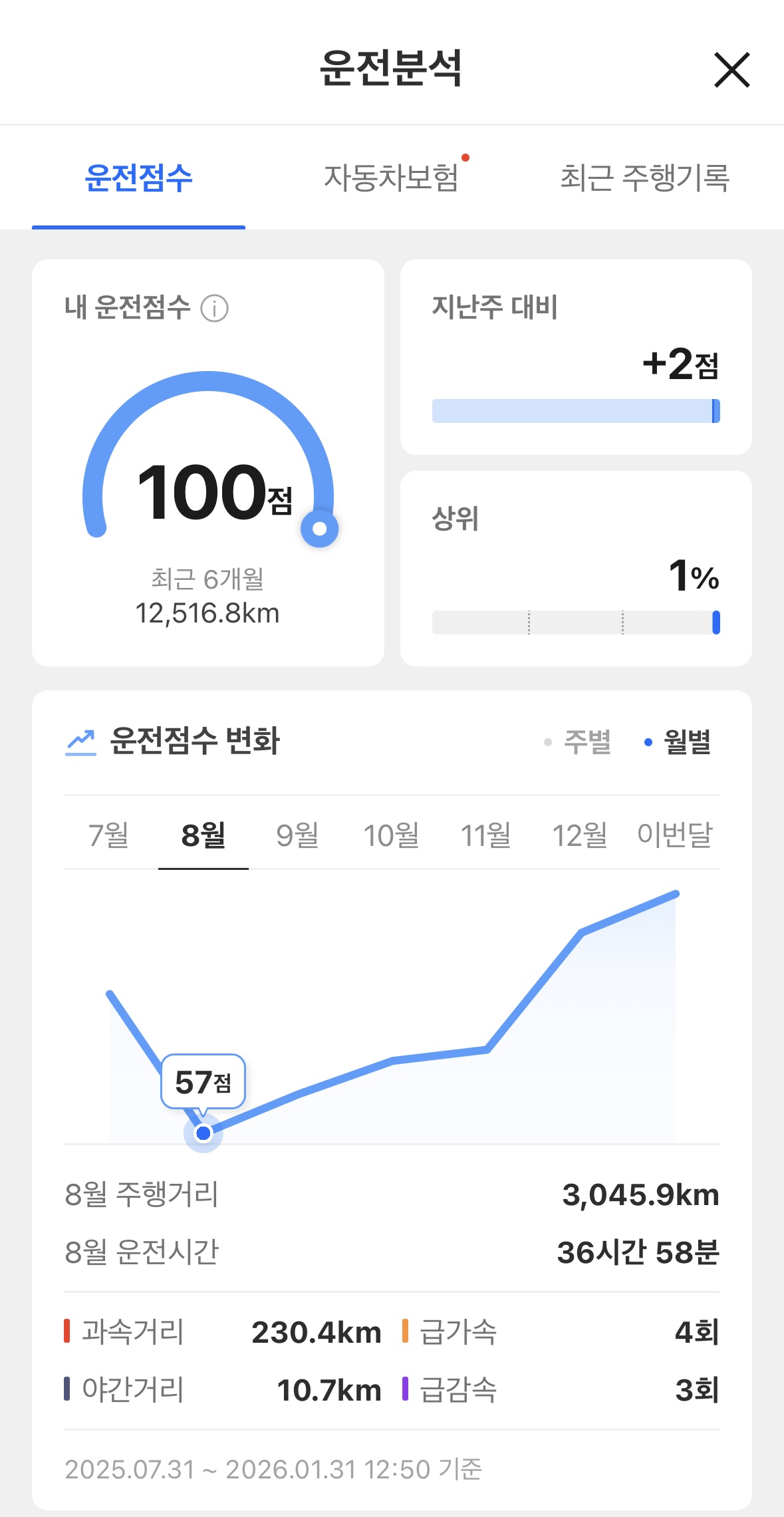784x1517 pixels.
Task: Open the 최근 주행기록 tab
Action: tap(644, 178)
